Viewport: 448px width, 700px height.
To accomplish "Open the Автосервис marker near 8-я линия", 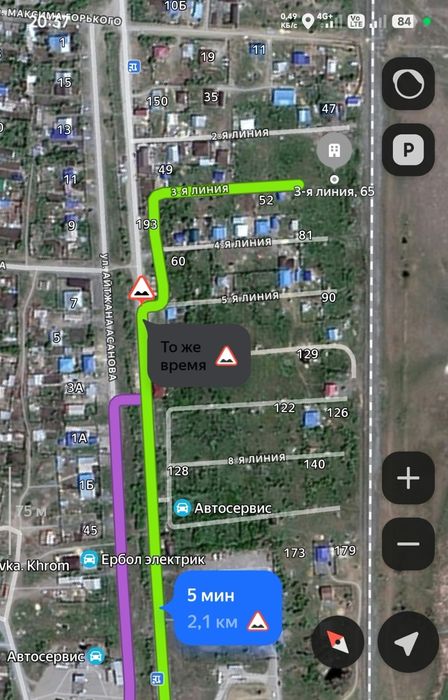I will 182,508.
